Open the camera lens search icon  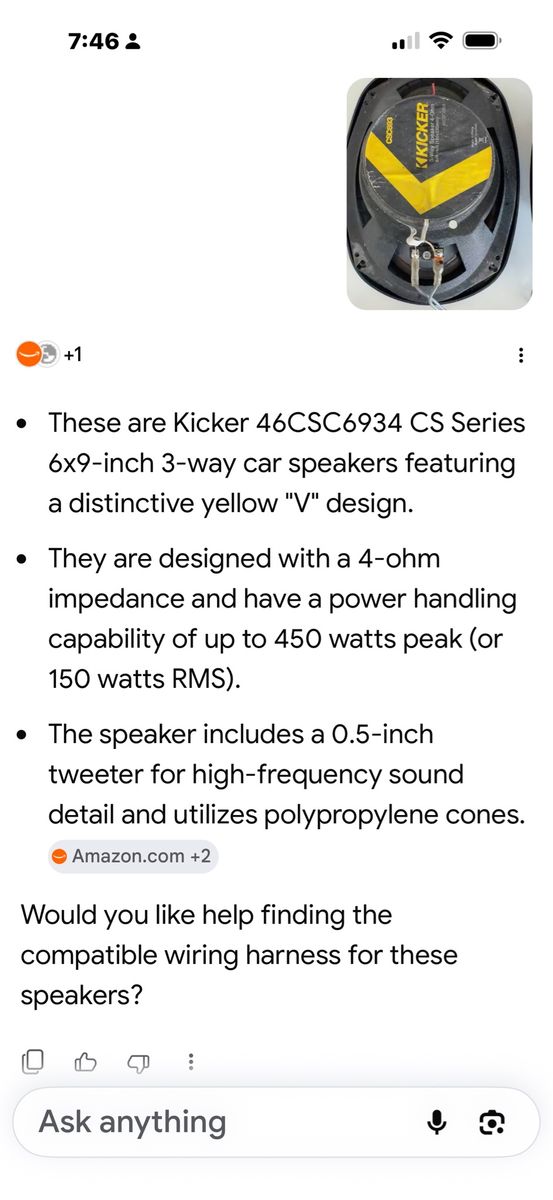[x=491, y=1123]
